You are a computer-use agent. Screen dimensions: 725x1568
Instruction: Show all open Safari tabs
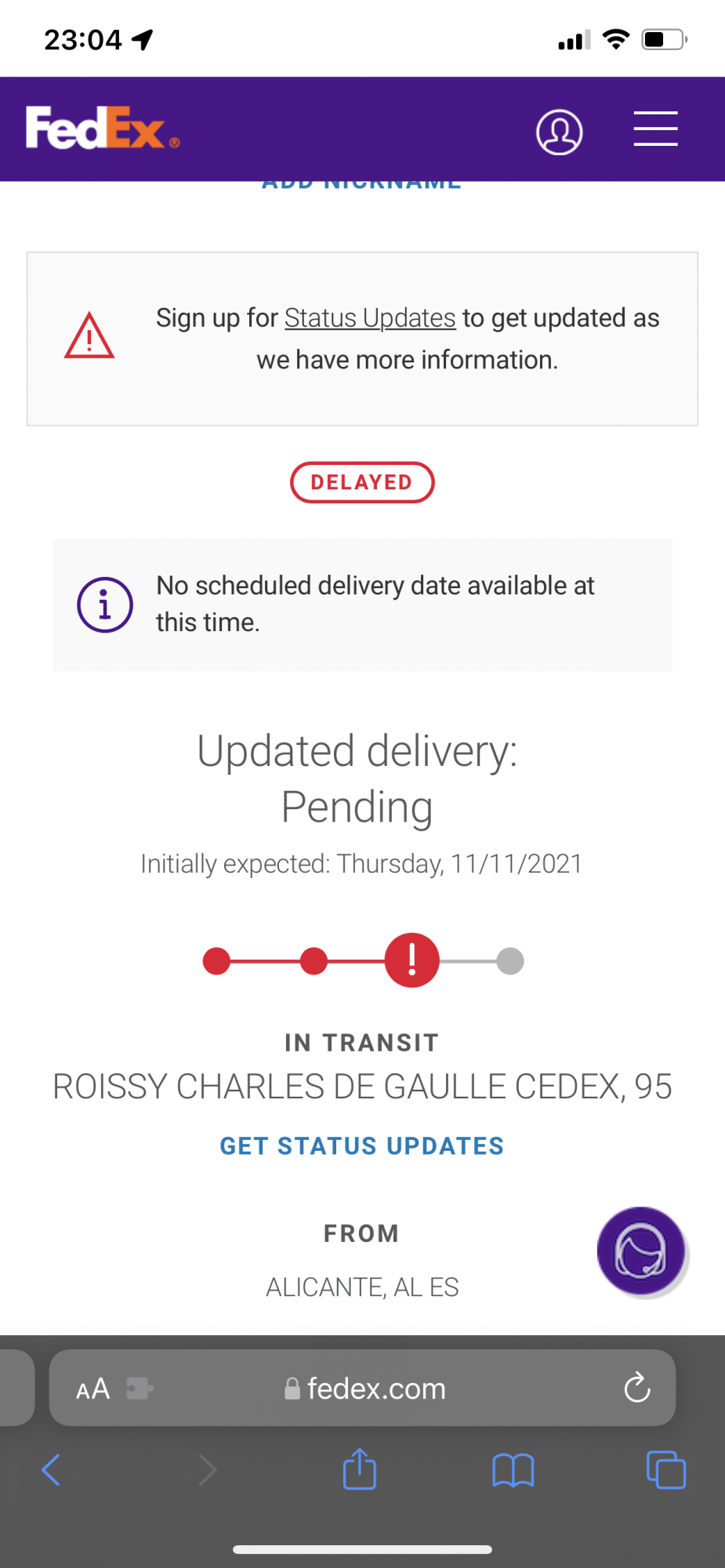[x=665, y=1470]
